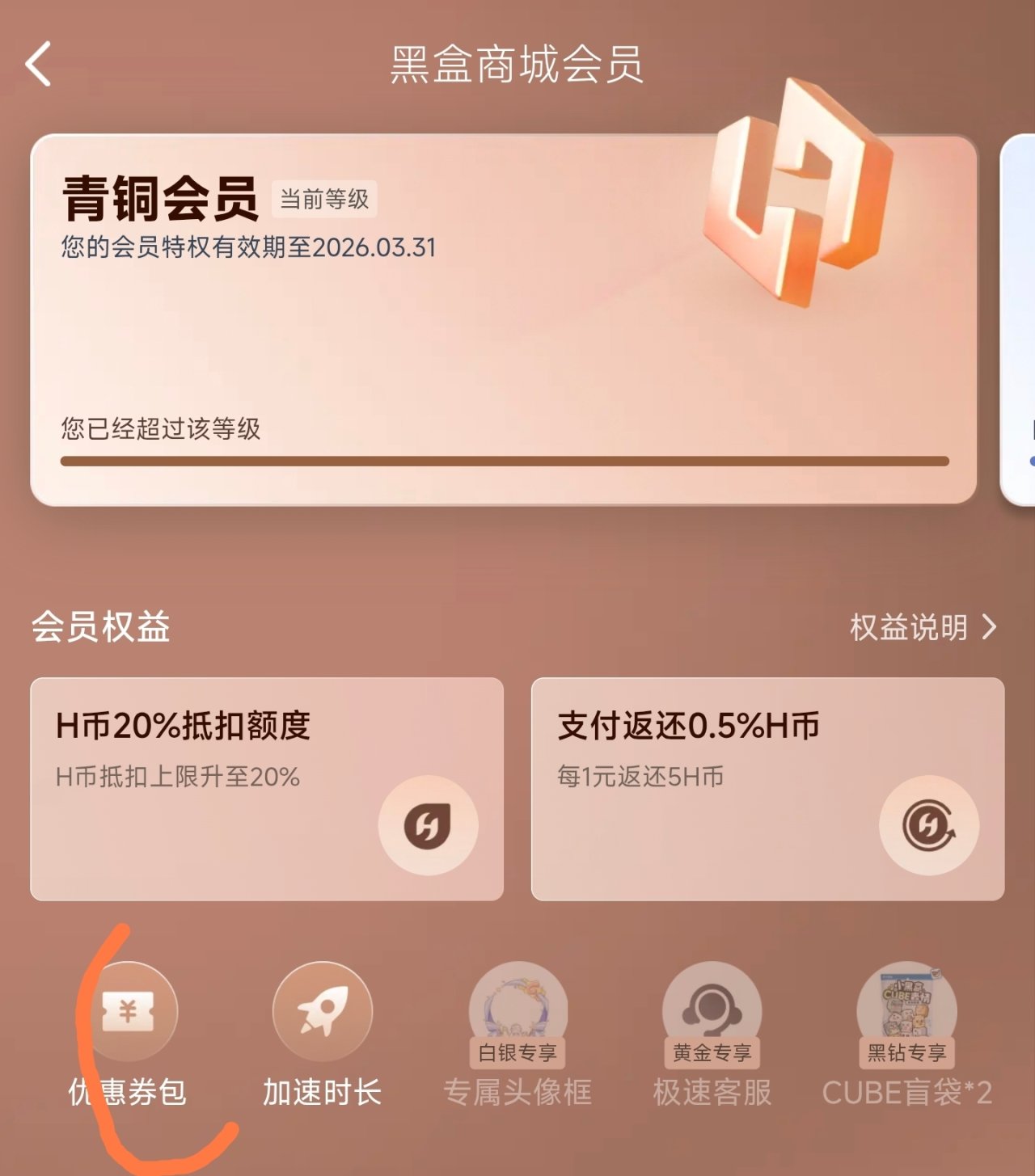Open the 支付返还0.5%H币 benefit card
1035x1176 pixels.
click(x=767, y=789)
